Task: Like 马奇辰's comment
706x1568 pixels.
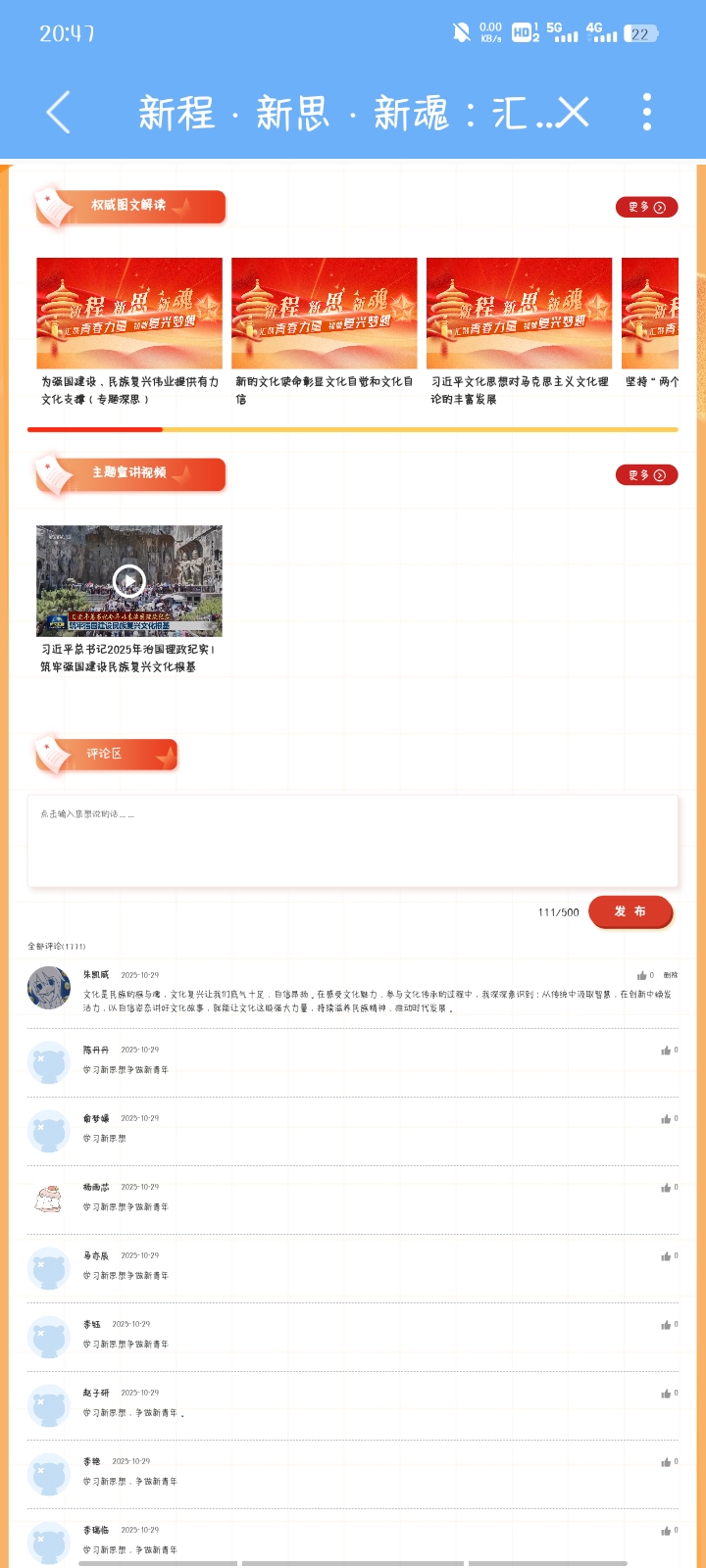Action: [667, 1256]
